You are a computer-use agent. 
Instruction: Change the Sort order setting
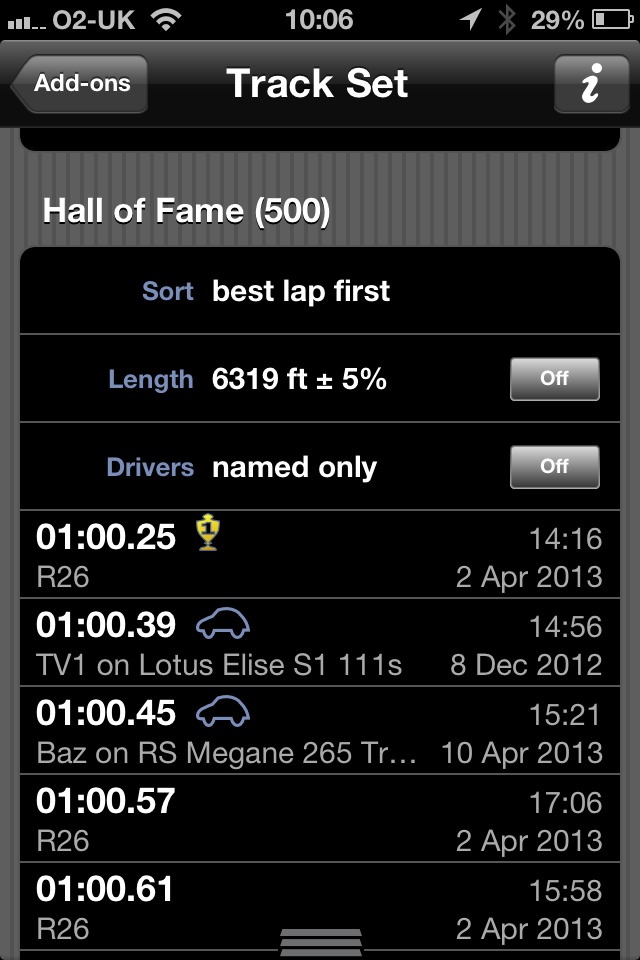coord(320,291)
